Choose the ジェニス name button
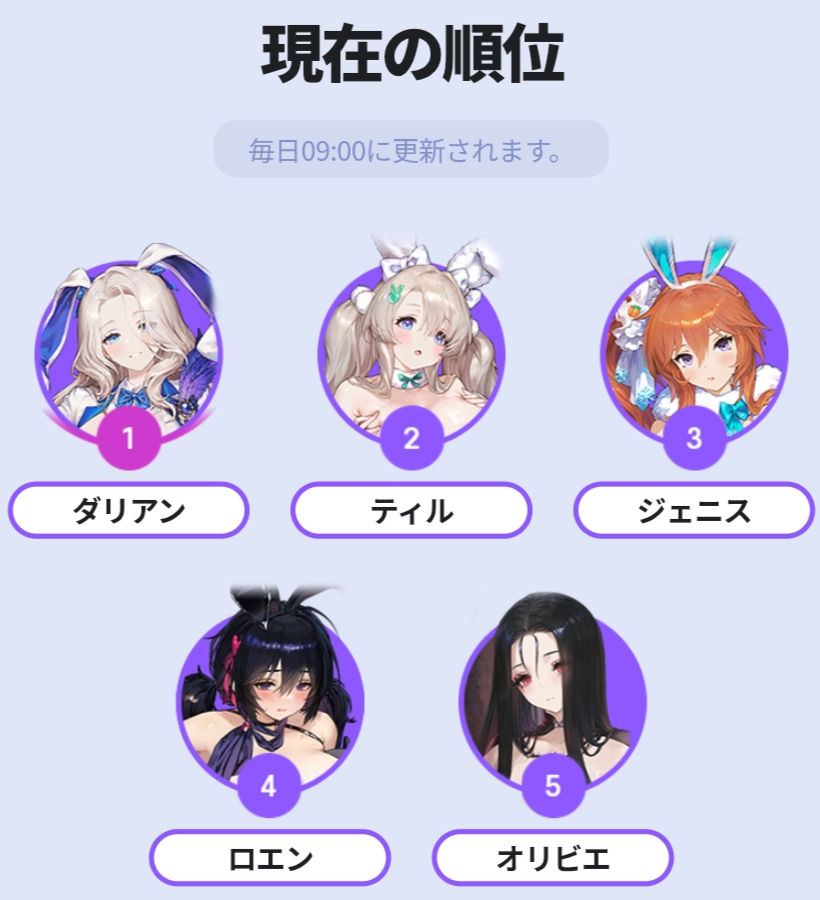Viewport: 820px width, 900px height. click(x=694, y=511)
